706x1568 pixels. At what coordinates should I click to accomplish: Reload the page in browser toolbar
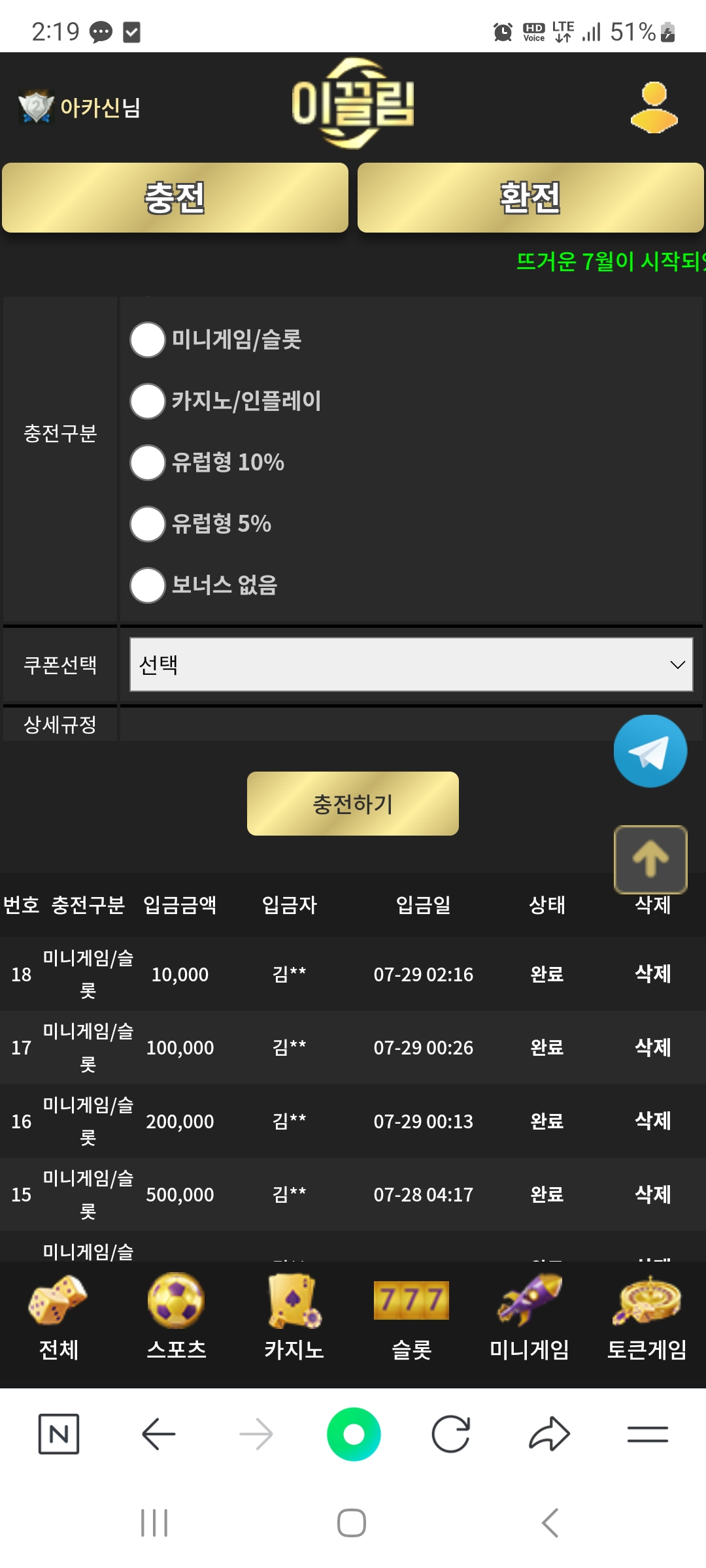pyautogui.click(x=451, y=1434)
